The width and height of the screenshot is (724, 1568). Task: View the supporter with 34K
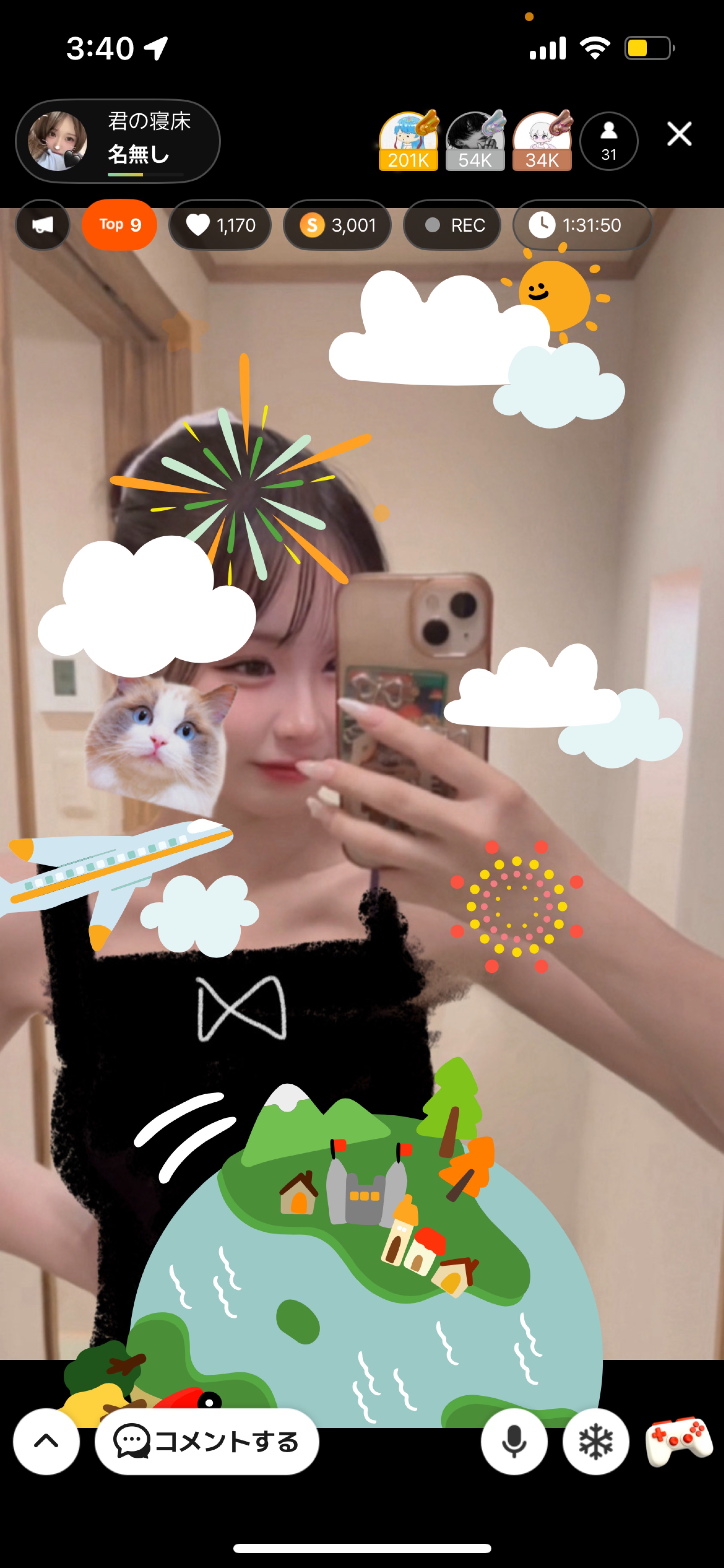(542, 141)
